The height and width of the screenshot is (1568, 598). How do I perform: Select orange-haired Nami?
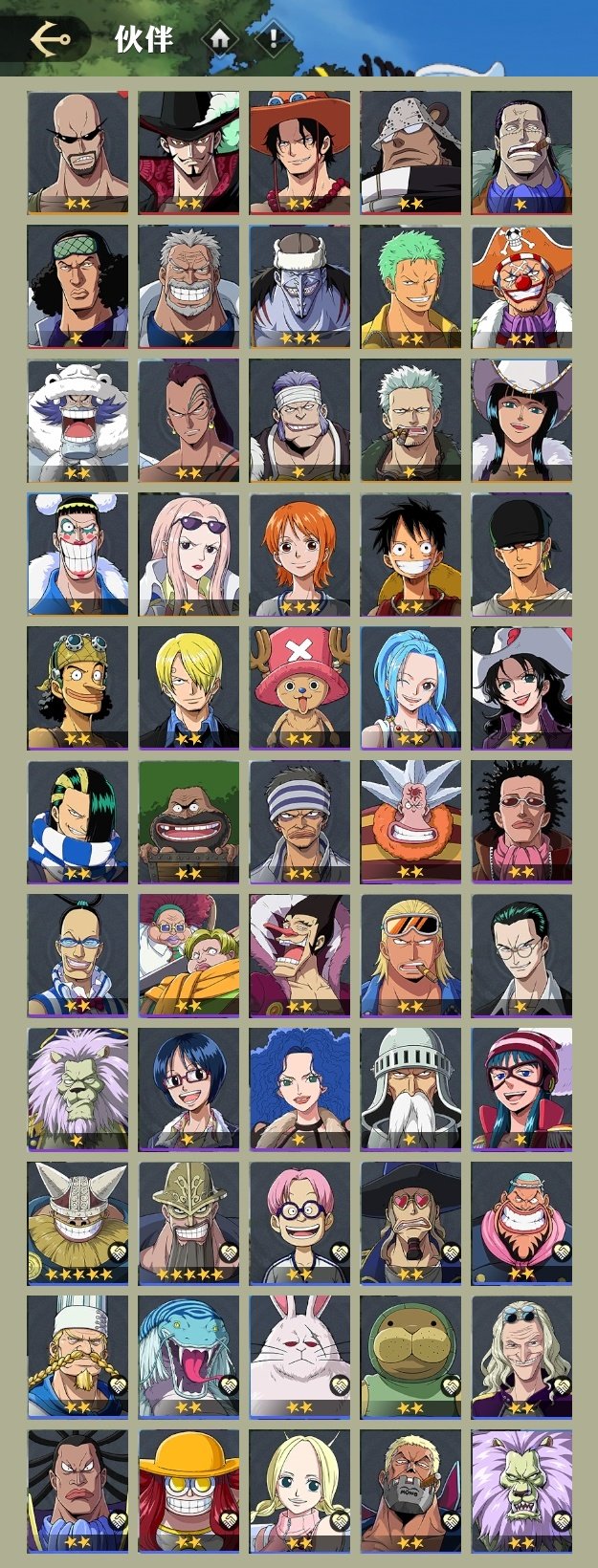[299, 554]
